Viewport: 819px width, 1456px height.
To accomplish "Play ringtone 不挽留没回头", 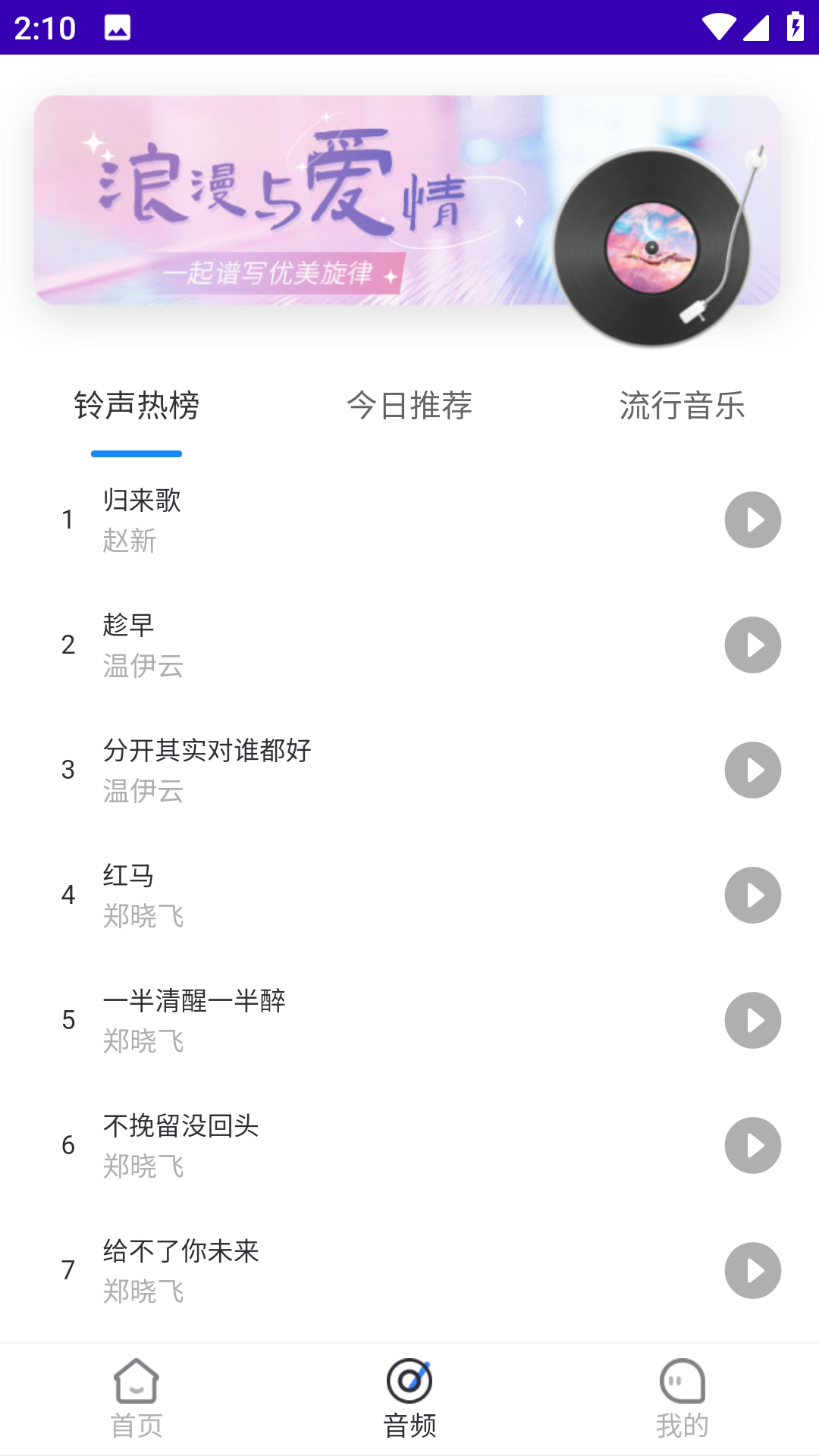I will pos(753,1145).
